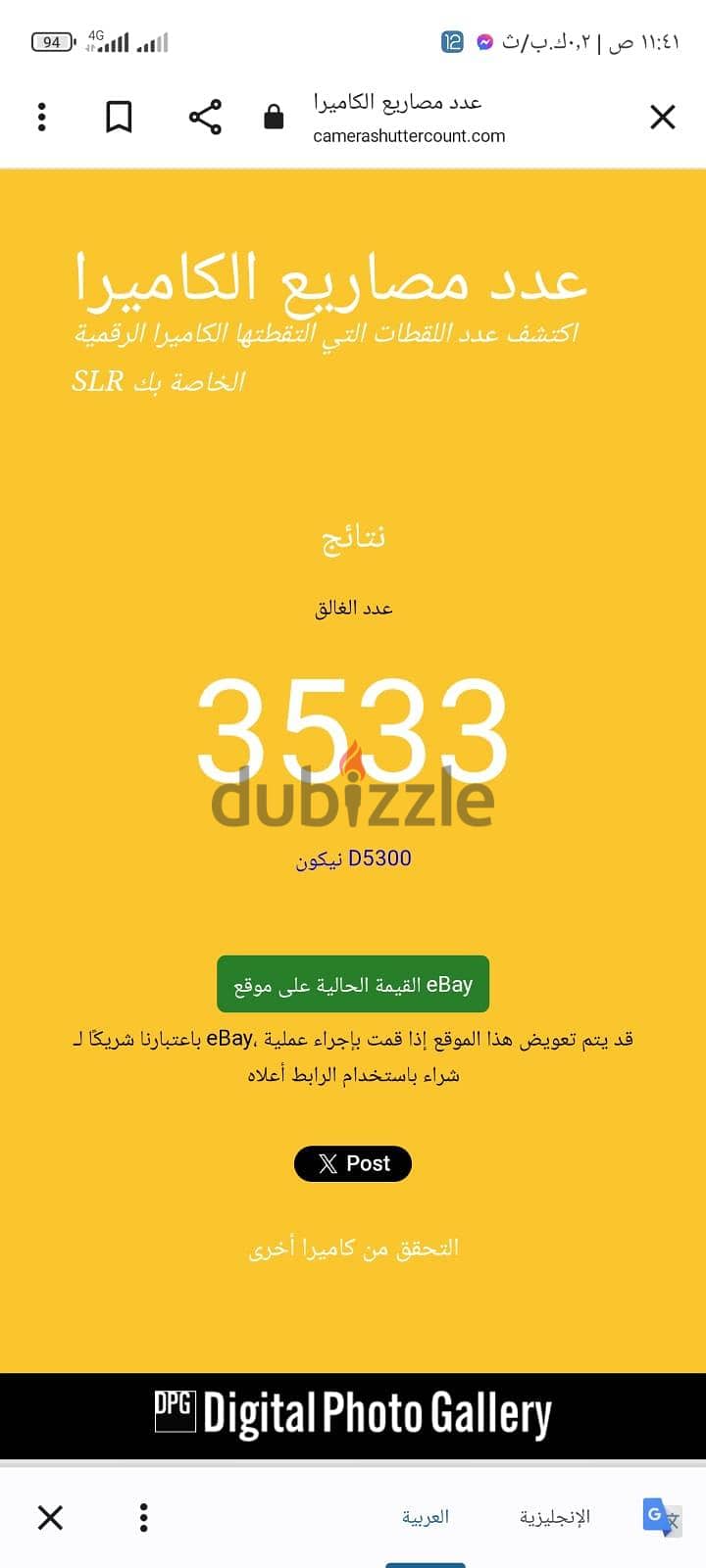Switch translation to العربية

425,1517
